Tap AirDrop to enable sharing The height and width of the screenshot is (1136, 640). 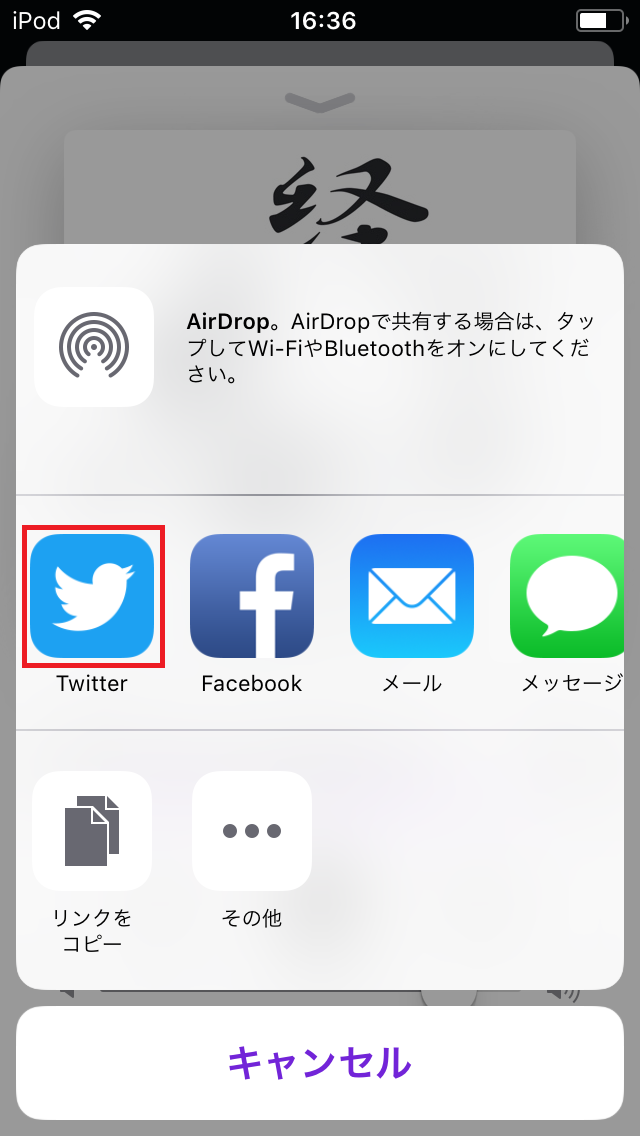point(94,347)
